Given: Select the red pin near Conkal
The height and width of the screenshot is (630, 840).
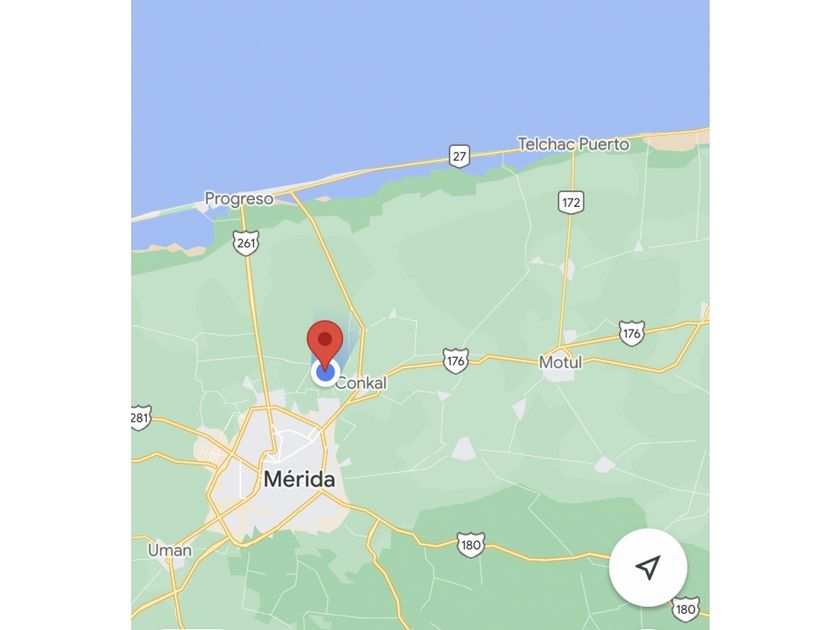Looking at the screenshot, I should tap(324, 341).
